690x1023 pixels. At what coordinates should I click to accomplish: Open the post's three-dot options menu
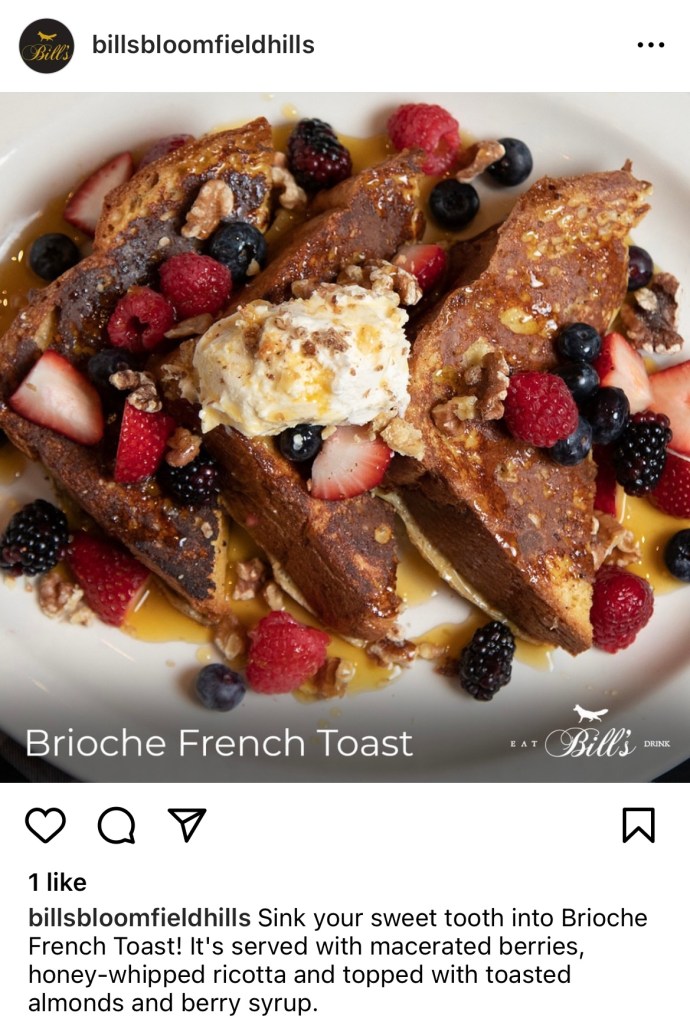tap(650, 45)
